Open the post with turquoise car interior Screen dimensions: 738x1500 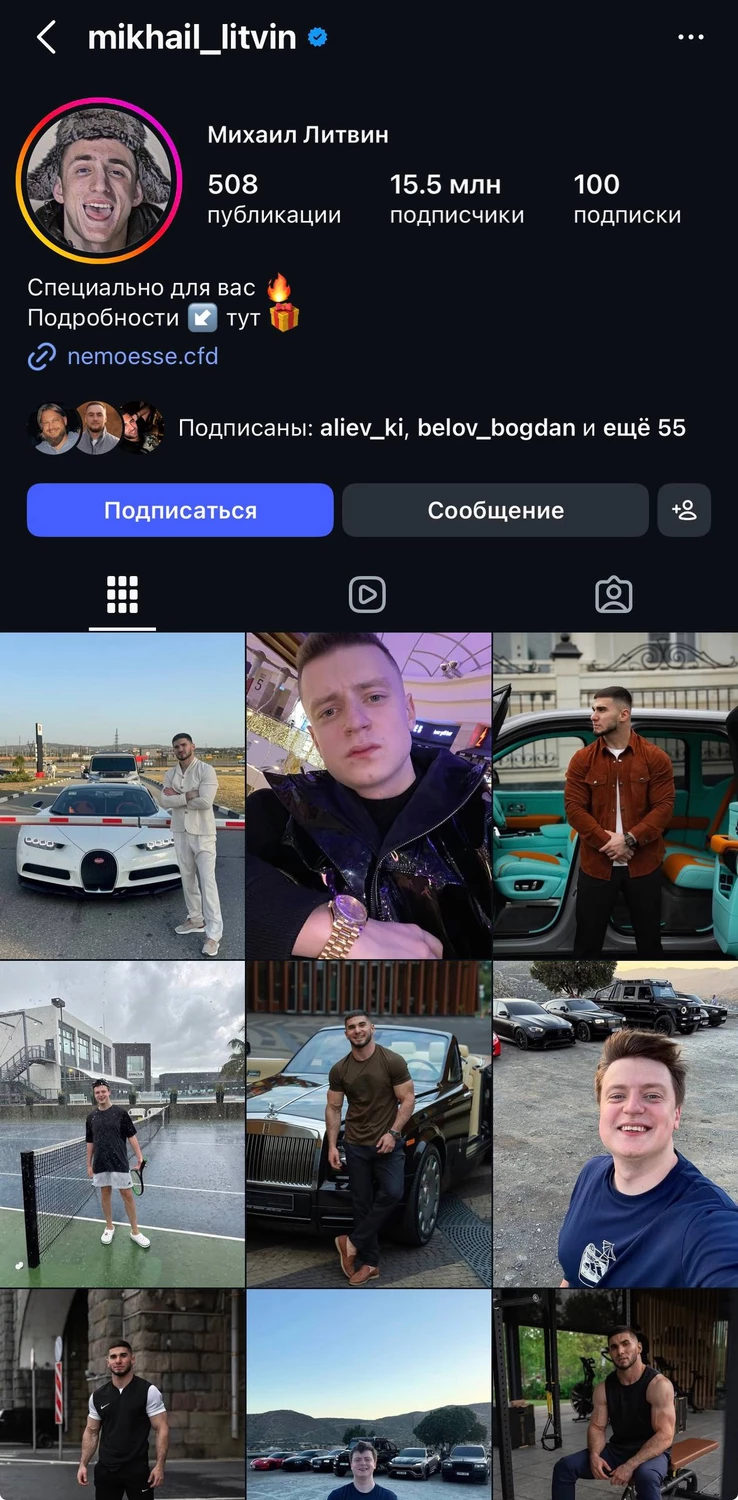point(615,795)
